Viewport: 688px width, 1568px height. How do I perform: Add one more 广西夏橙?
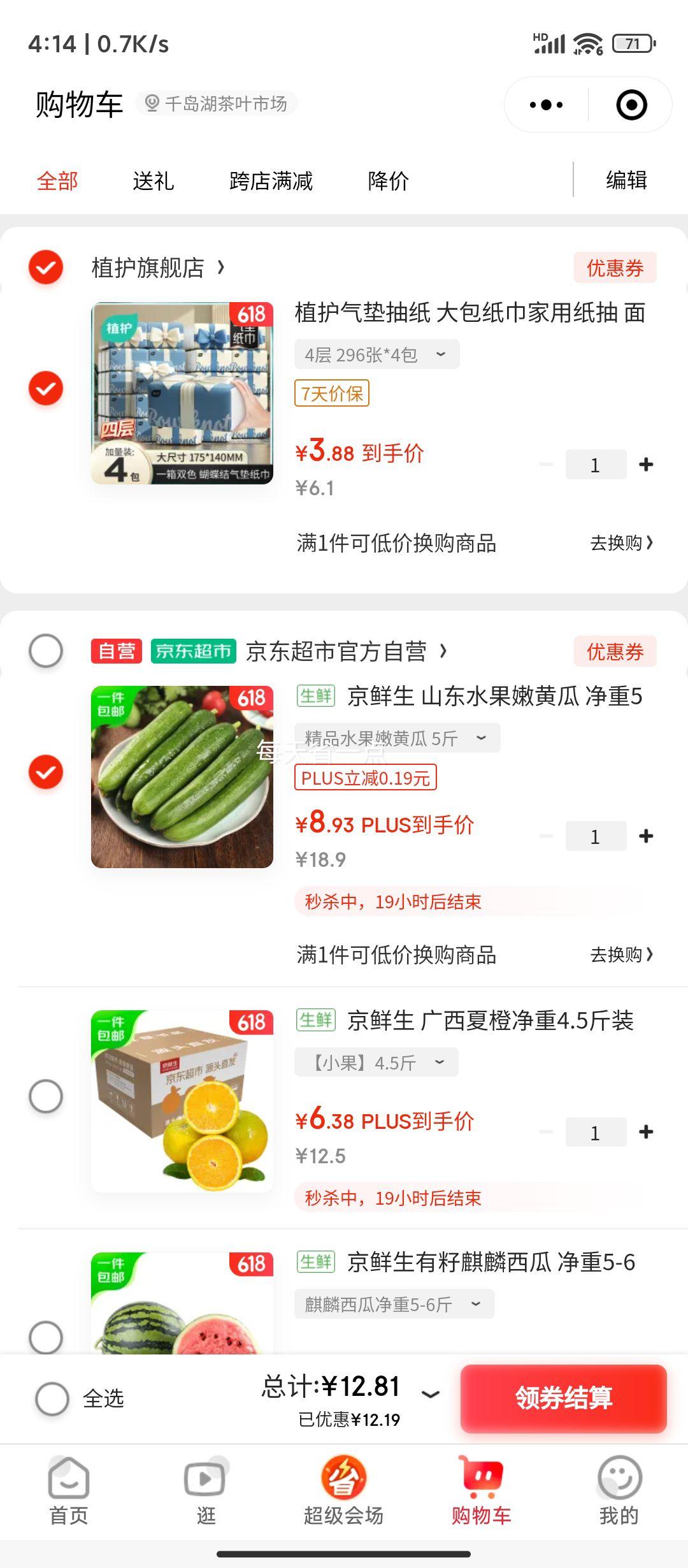coord(646,1132)
